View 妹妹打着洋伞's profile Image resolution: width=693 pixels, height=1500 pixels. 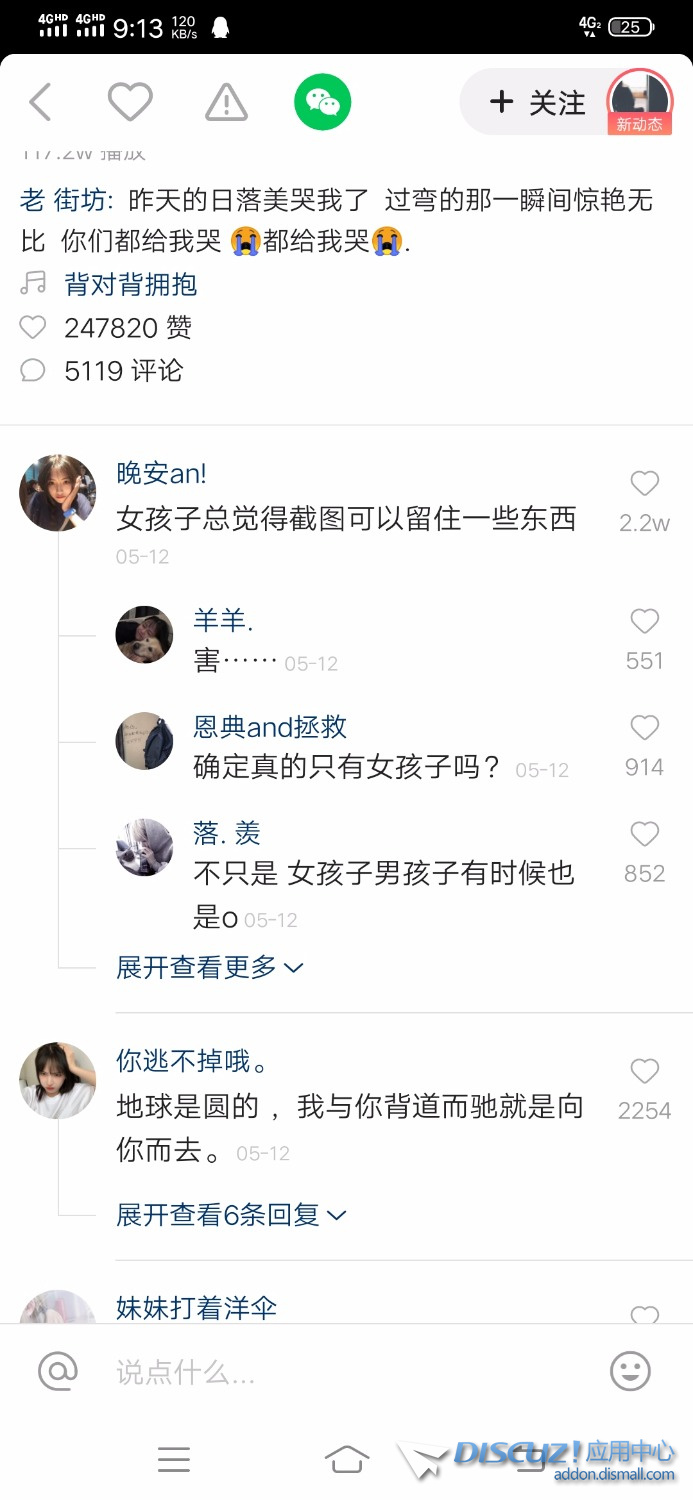(x=196, y=1307)
